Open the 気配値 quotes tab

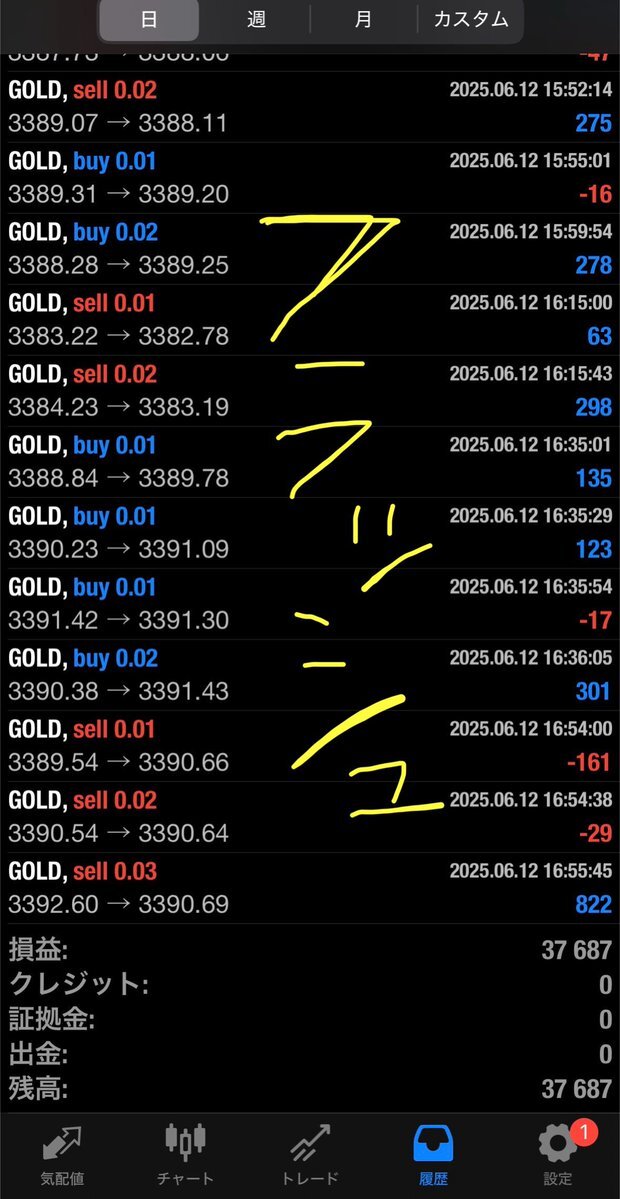tap(62, 1154)
